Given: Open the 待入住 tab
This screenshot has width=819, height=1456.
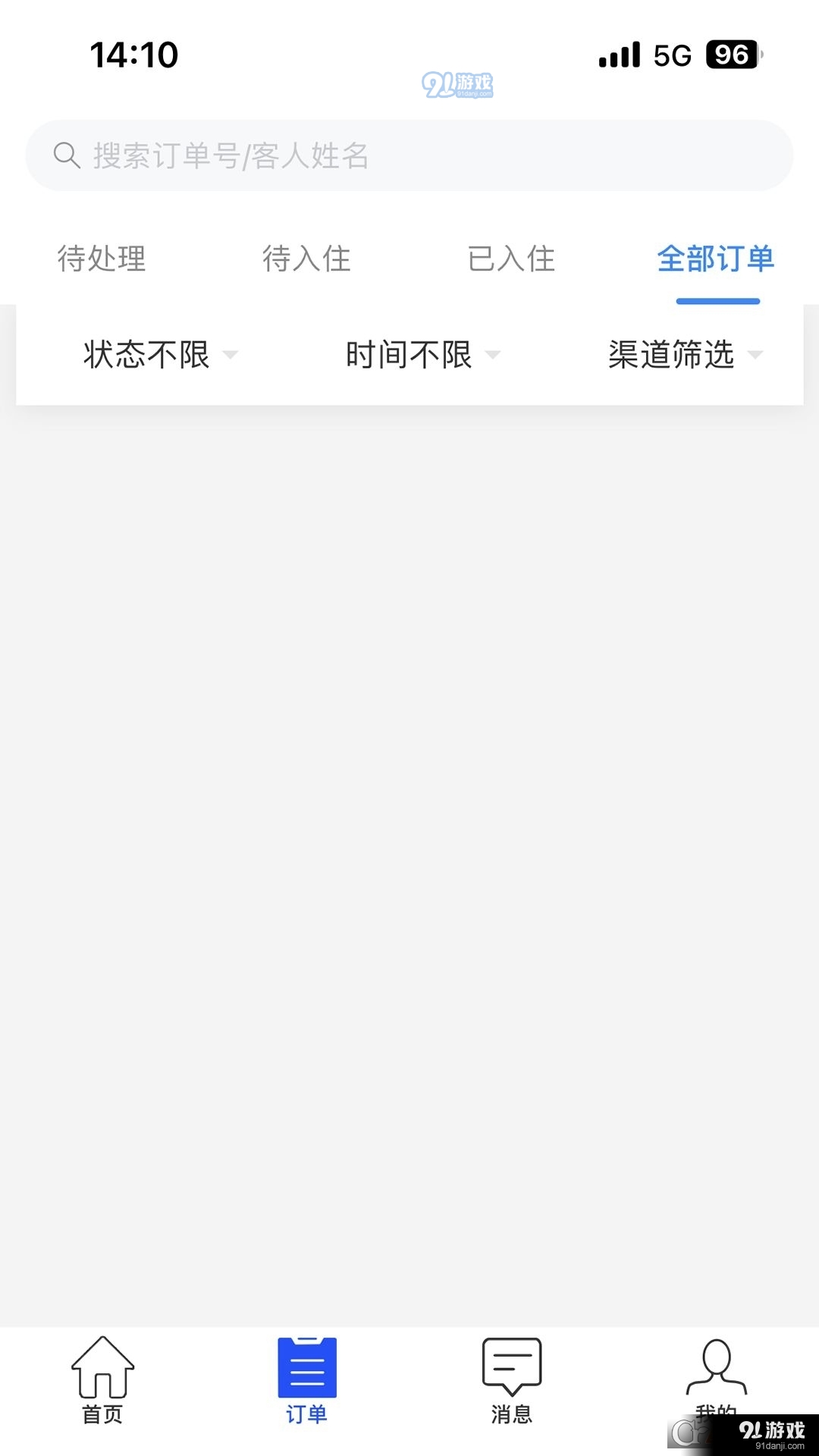Looking at the screenshot, I should pos(306,259).
